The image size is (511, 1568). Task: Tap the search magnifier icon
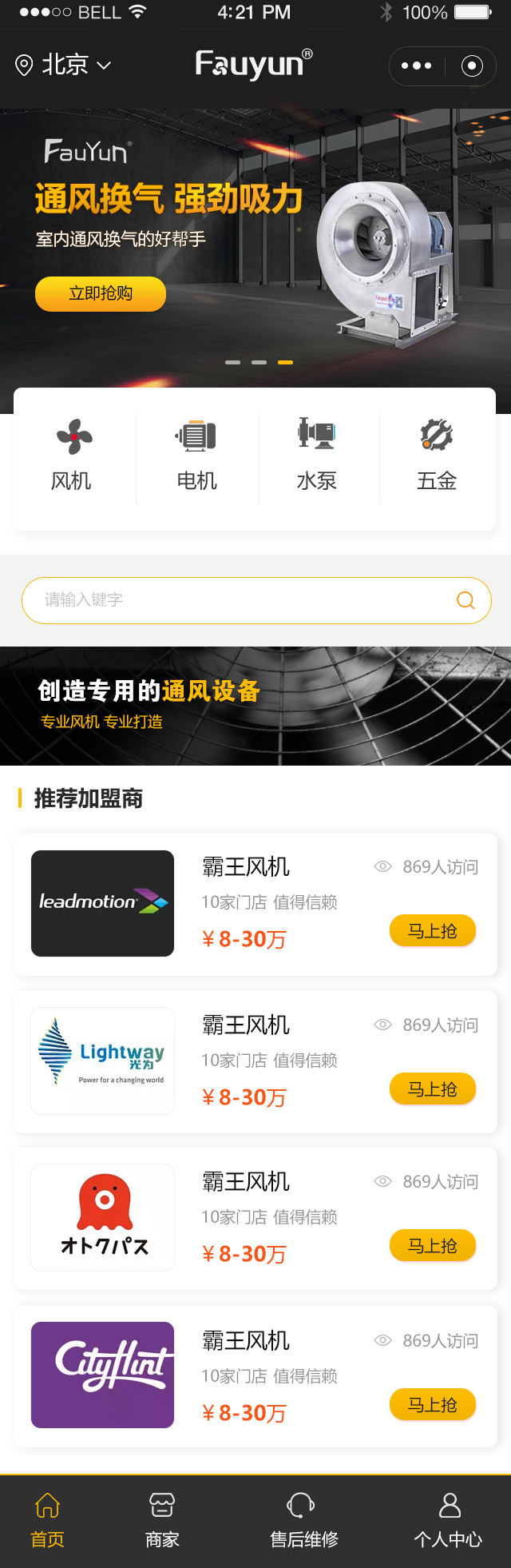click(465, 600)
